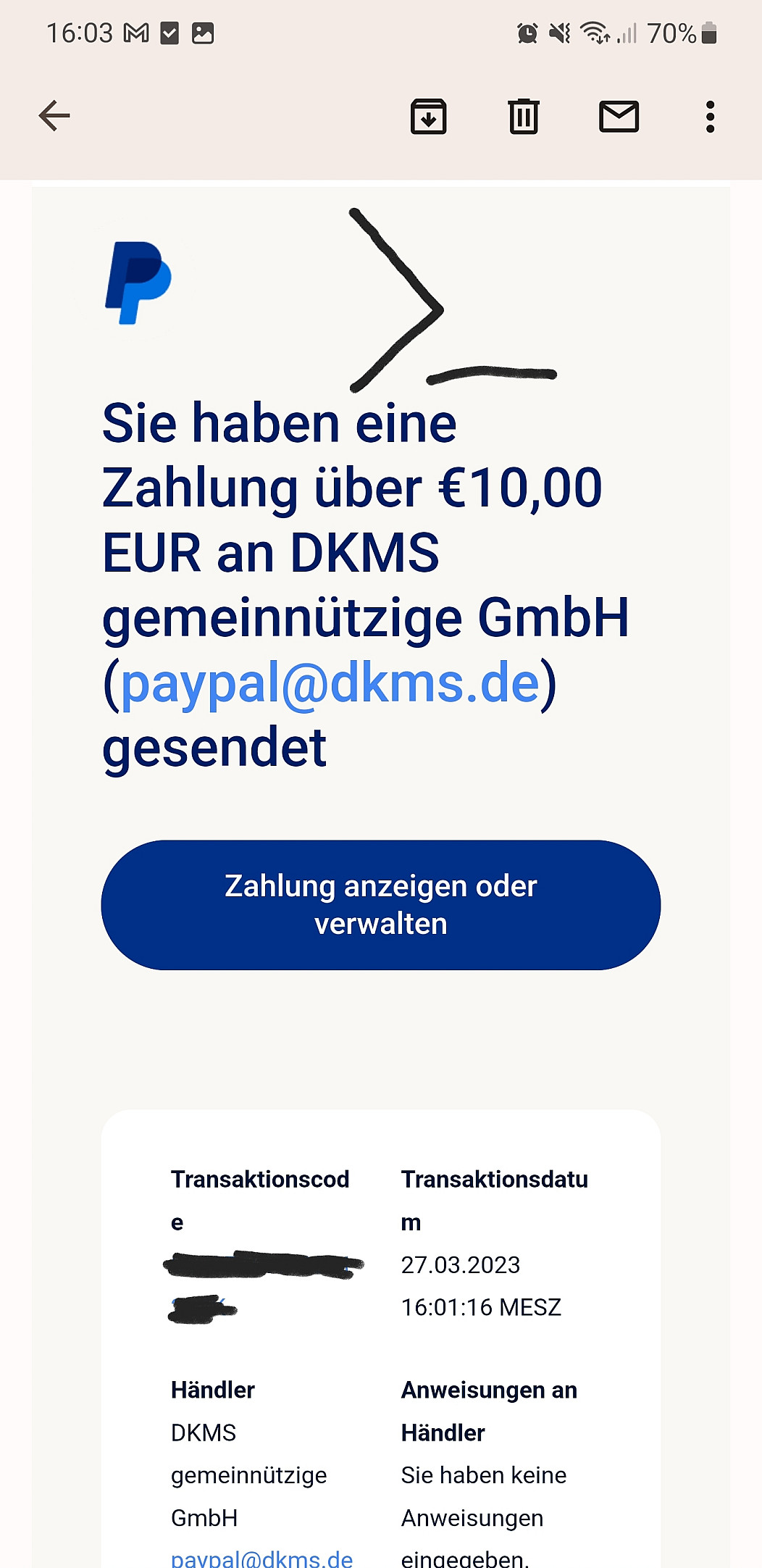Mark email as unread
Image resolution: width=762 pixels, height=1568 pixels.
[x=619, y=116]
